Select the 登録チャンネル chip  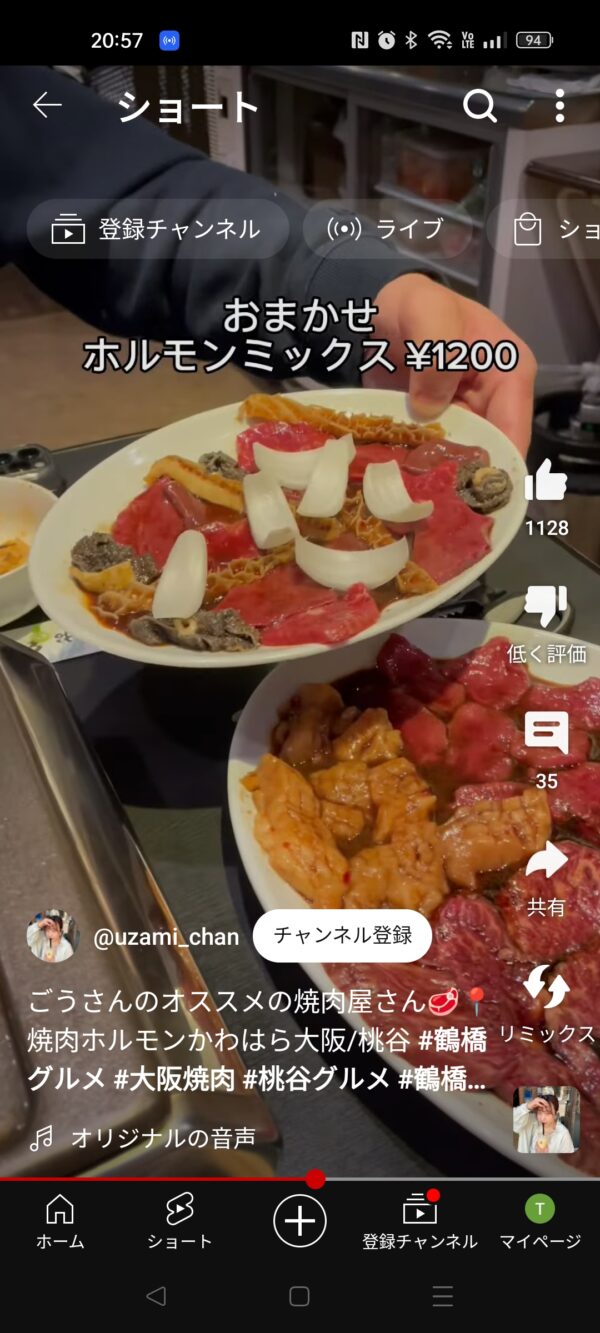tap(157, 229)
